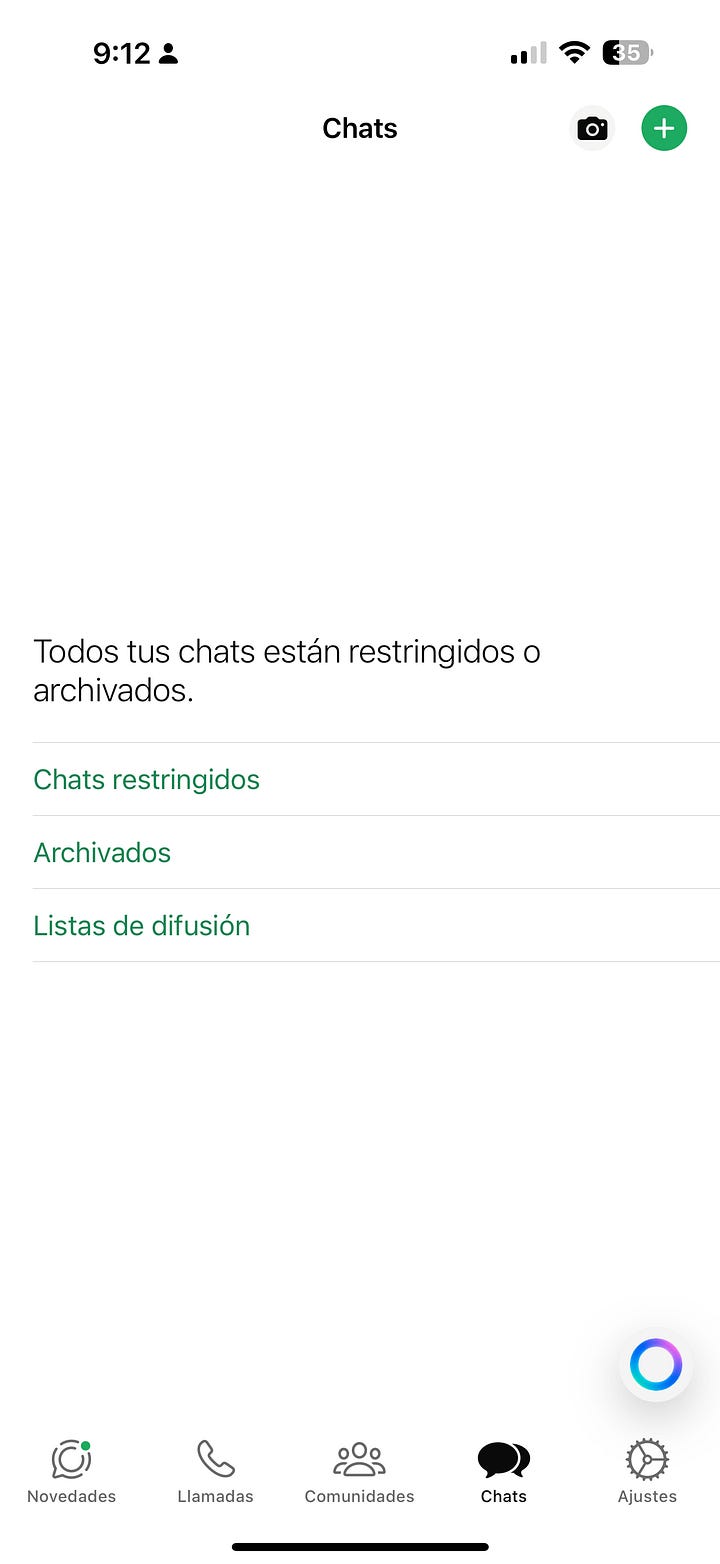Go to the Ajustes tab

pyautogui.click(x=647, y=1472)
